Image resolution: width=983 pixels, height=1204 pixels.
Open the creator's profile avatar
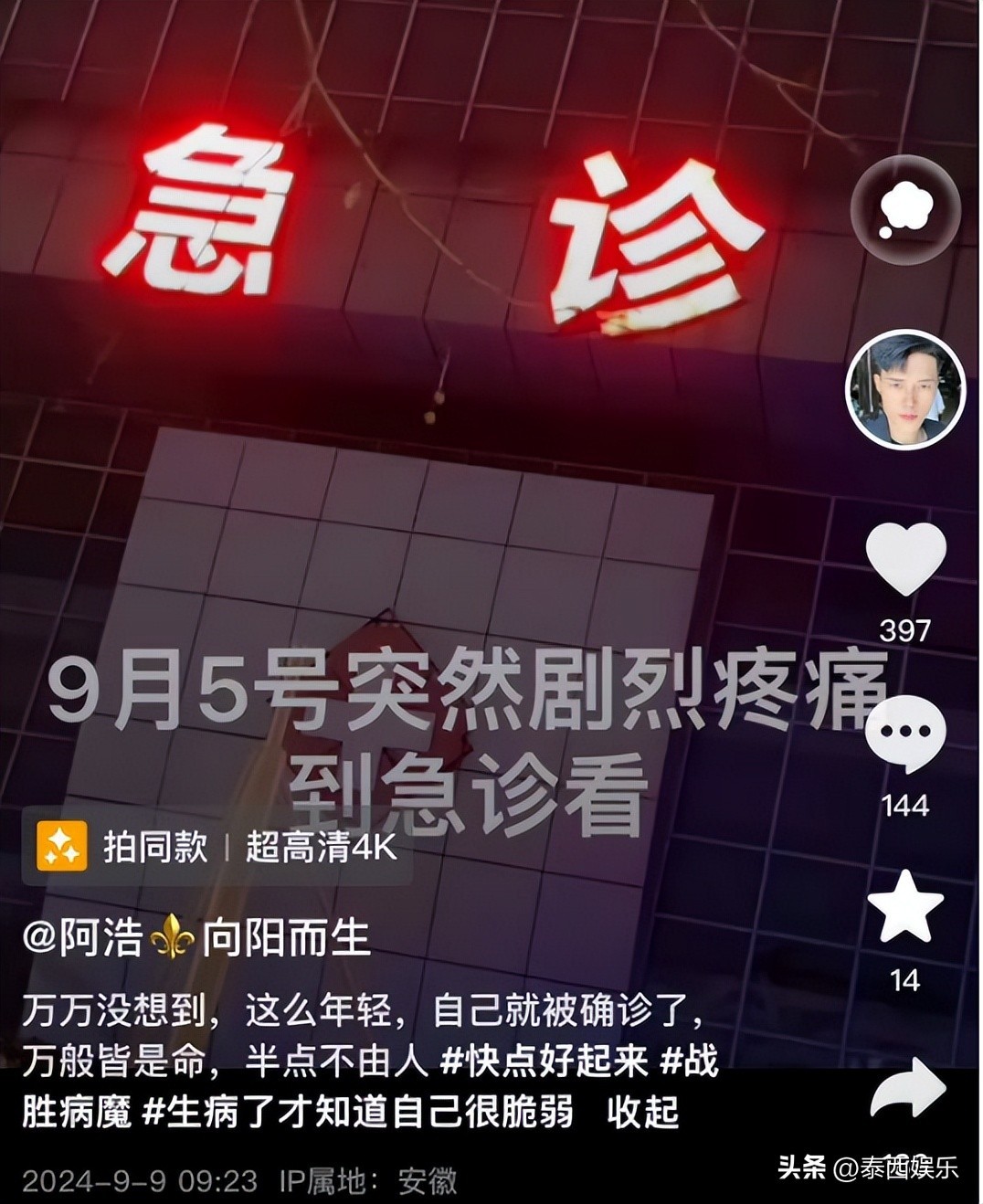click(904, 389)
